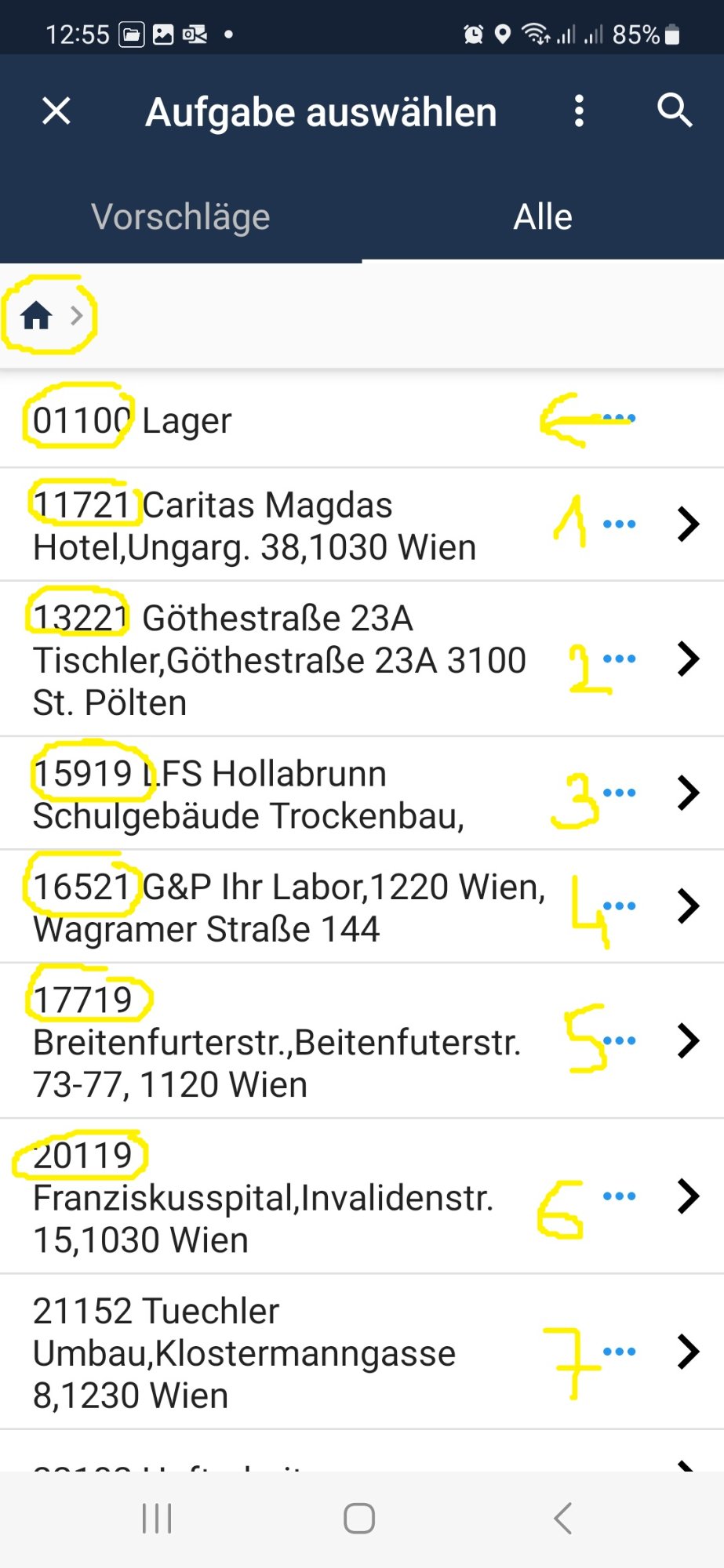This screenshot has width=724, height=1568.
Task: Open options for task 11721 Caritas Magdas Hotel
Action: coord(619,523)
